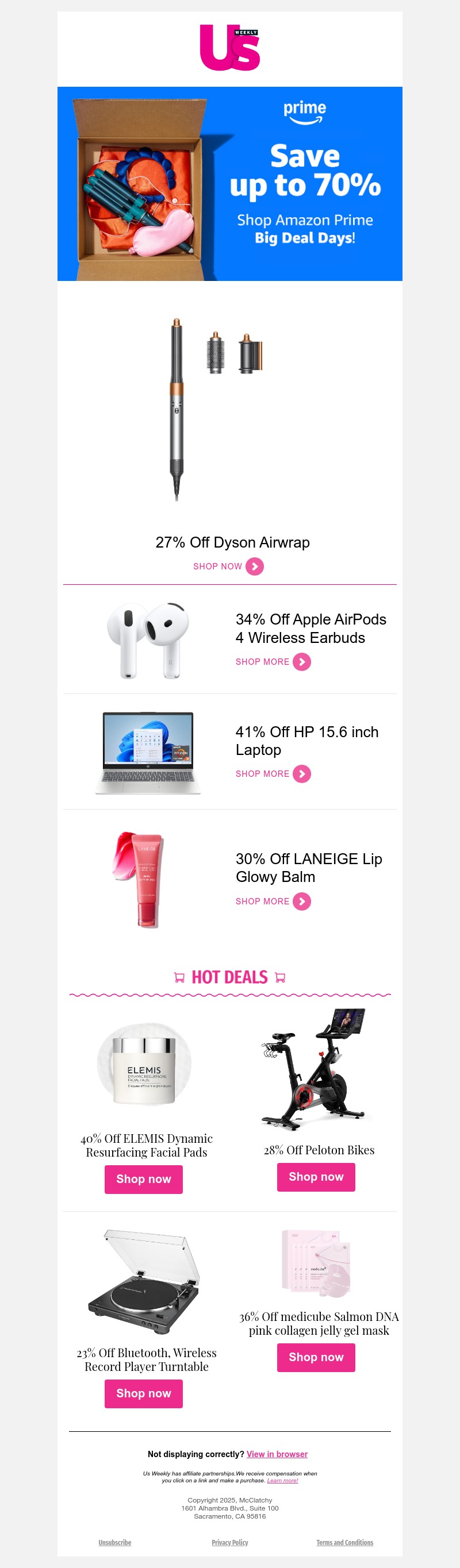Open the Learn more affiliate link
This screenshot has height=1568, width=460.
click(x=282, y=1480)
